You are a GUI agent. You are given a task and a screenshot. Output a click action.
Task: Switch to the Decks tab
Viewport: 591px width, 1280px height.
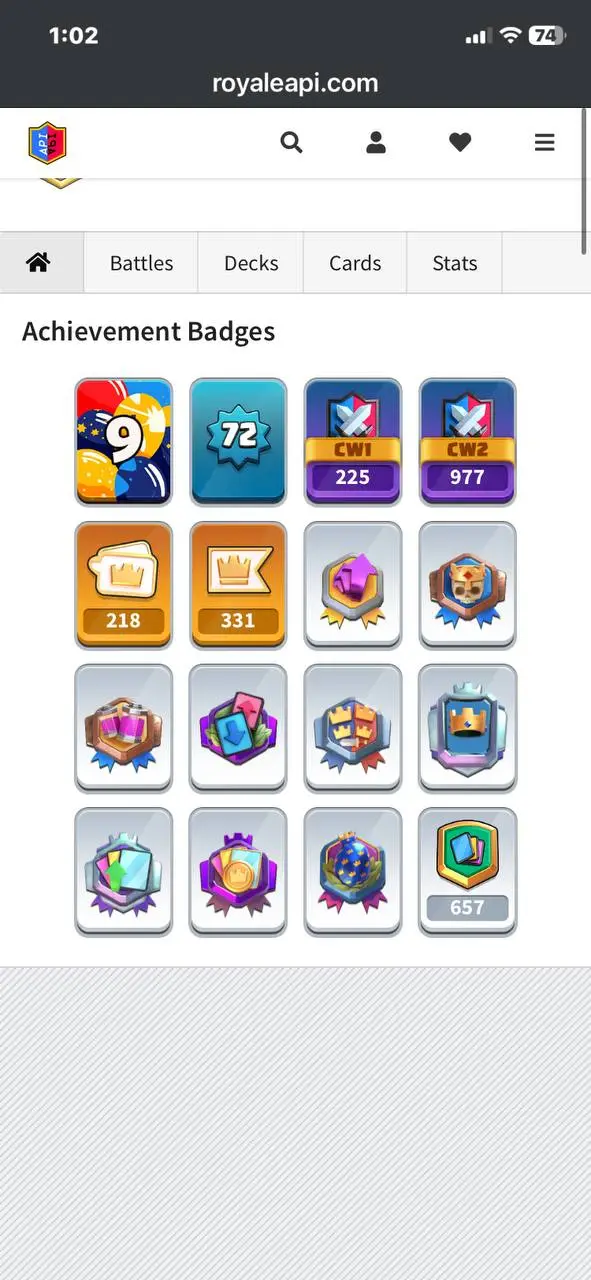pyautogui.click(x=251, y=263)
